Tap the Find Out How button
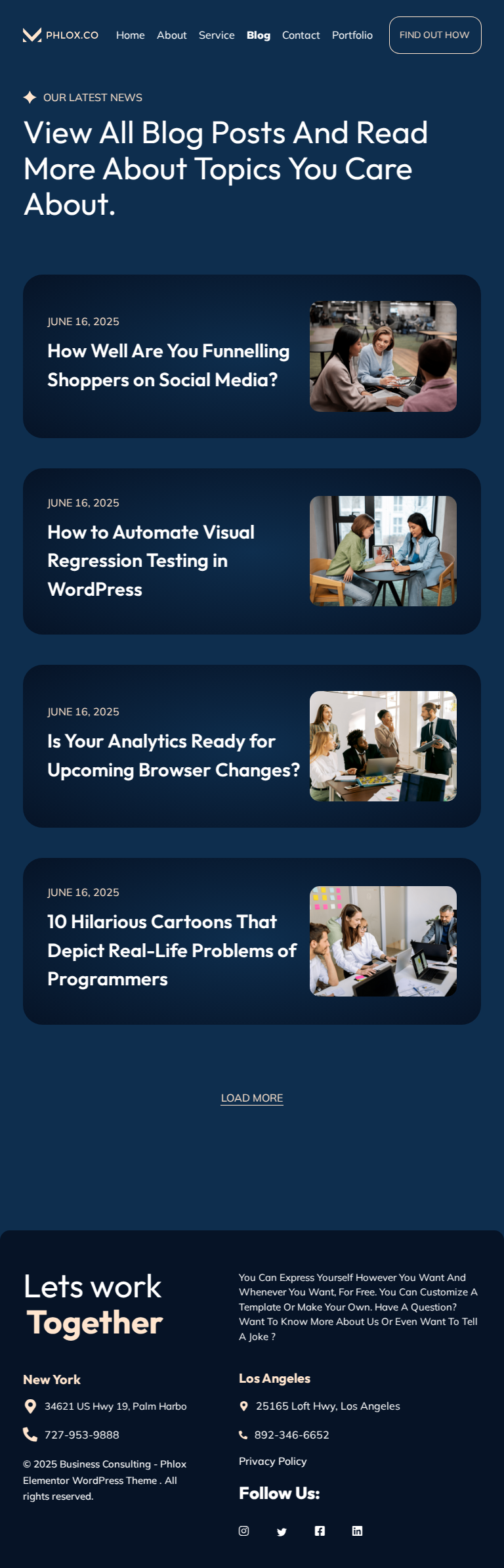504x1568 pixels. point(434,35)
